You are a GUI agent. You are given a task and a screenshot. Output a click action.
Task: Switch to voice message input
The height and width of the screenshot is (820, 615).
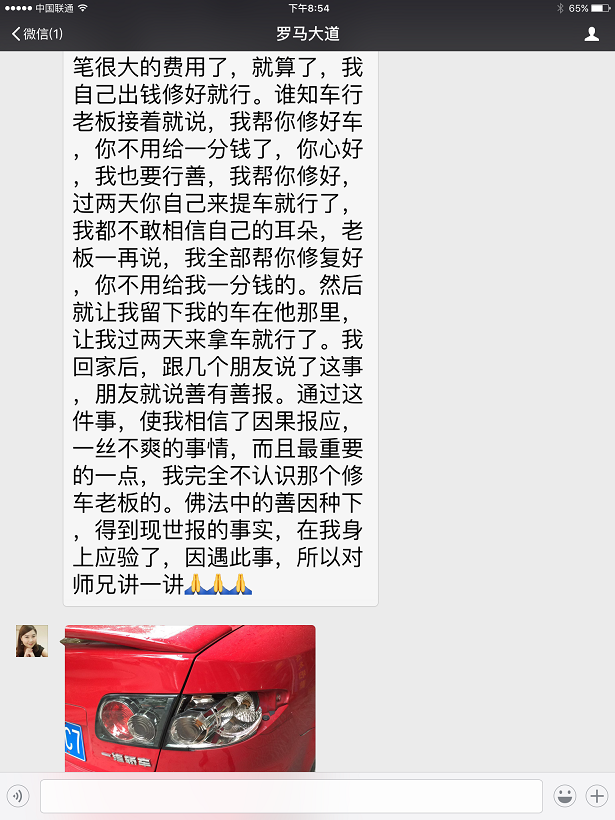pos(18,796)
